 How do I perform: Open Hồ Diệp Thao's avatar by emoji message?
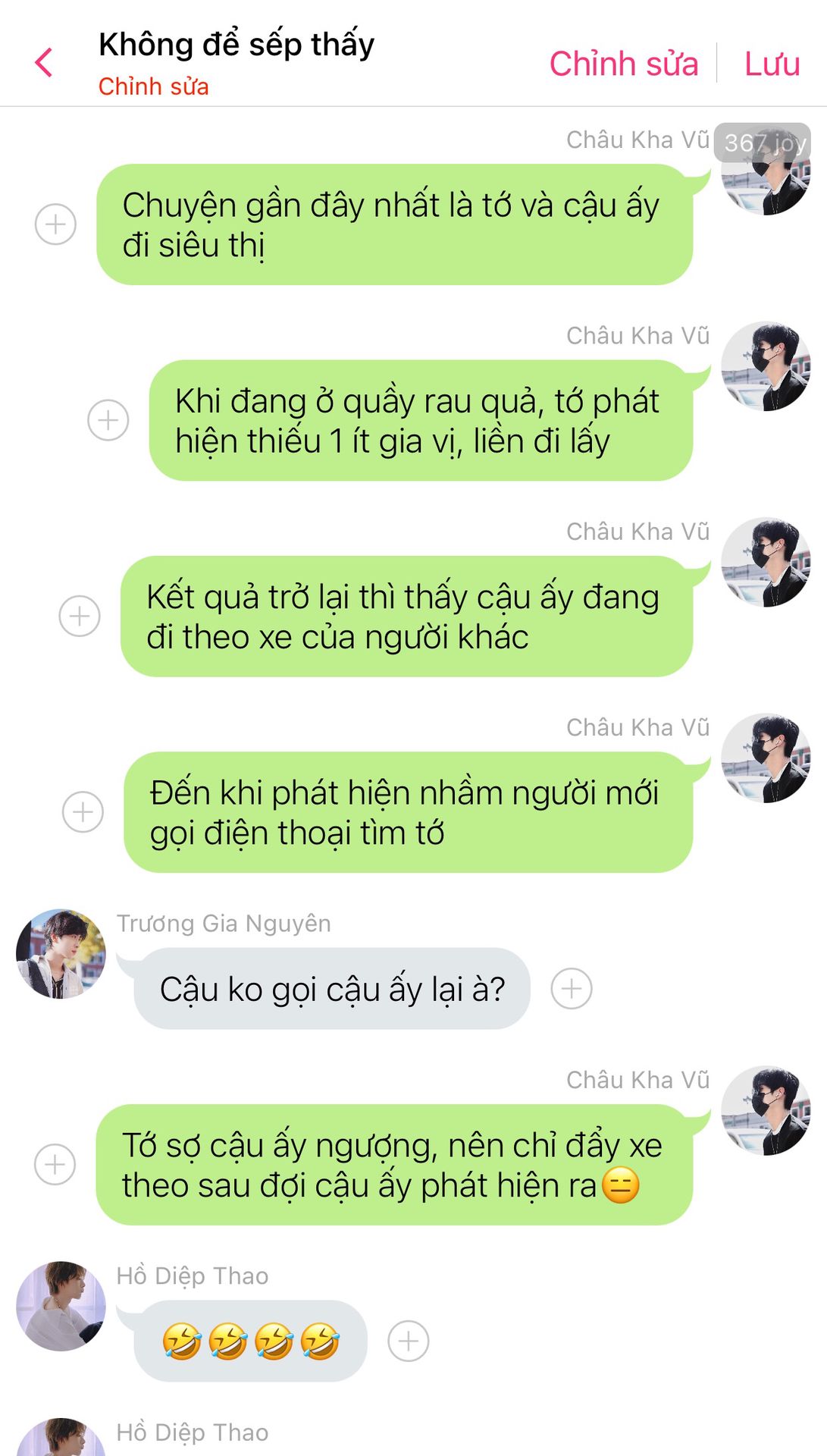pyautogui.click(x=61, y=1306)
